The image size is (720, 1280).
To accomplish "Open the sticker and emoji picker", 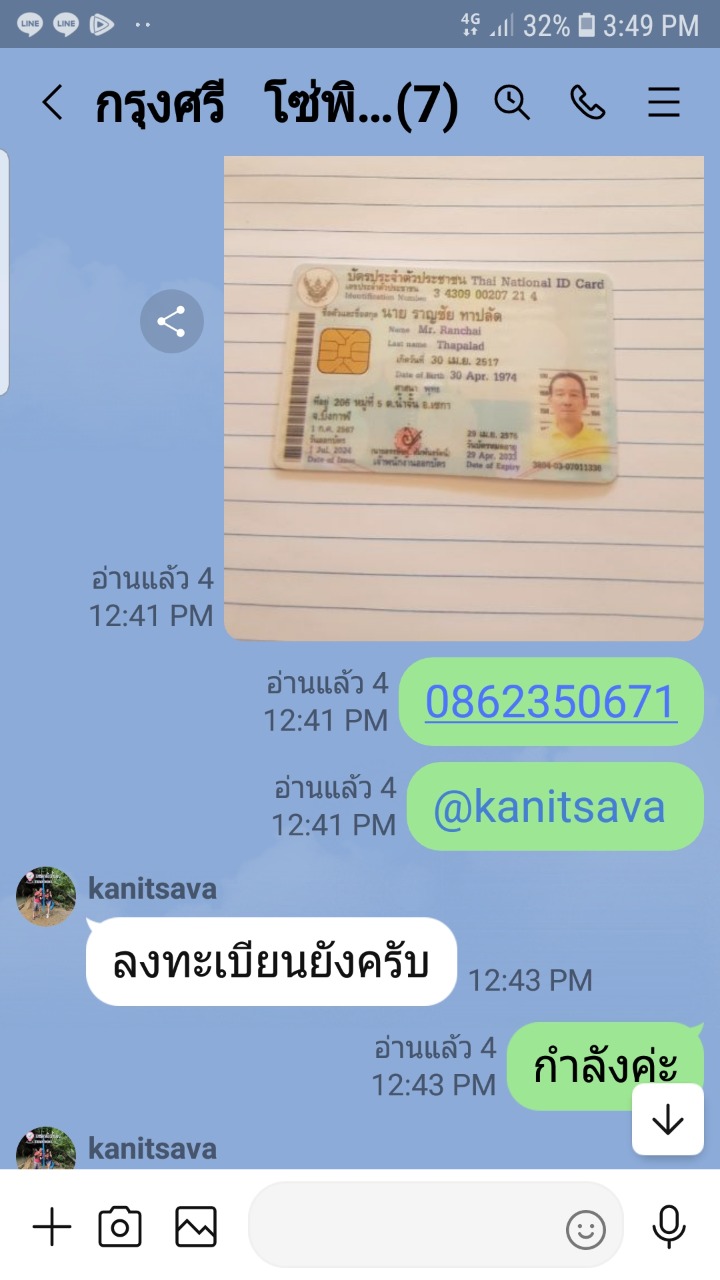I will 586,1229.
